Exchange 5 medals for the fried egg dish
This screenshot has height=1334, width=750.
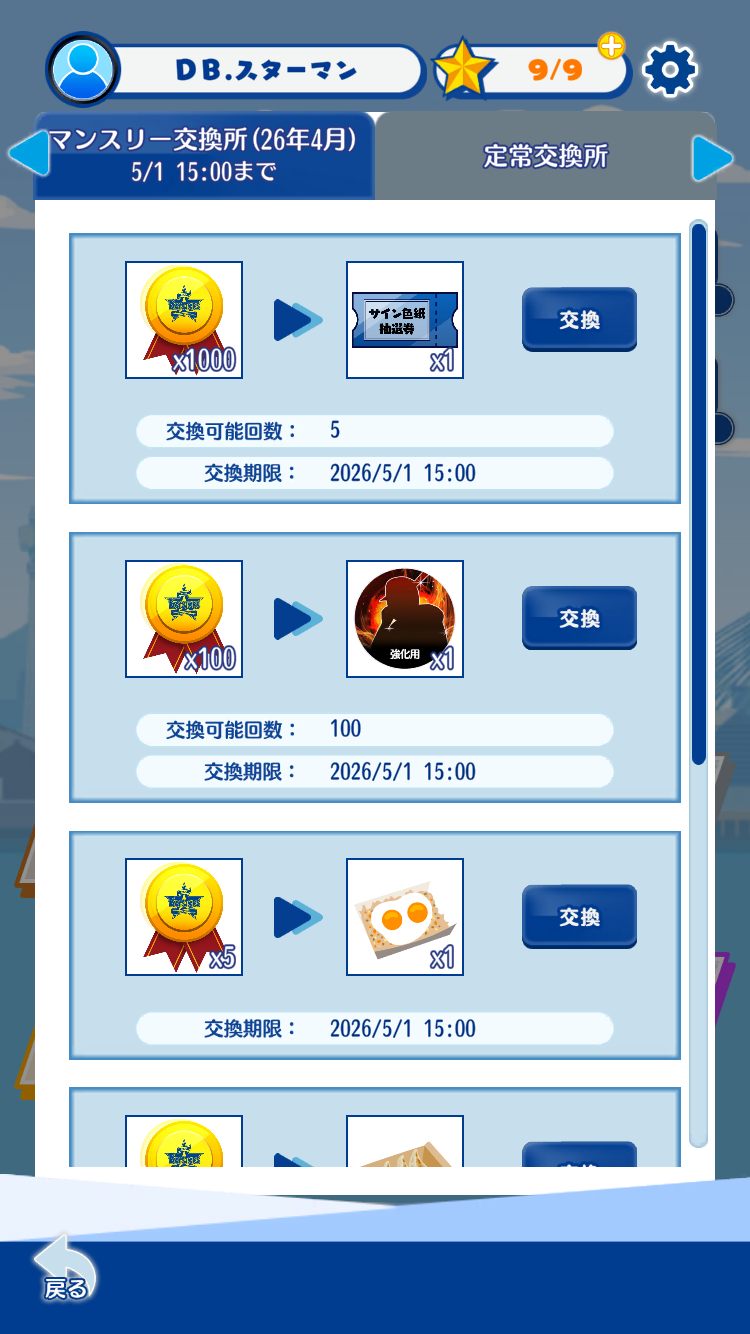click(579, 916)
